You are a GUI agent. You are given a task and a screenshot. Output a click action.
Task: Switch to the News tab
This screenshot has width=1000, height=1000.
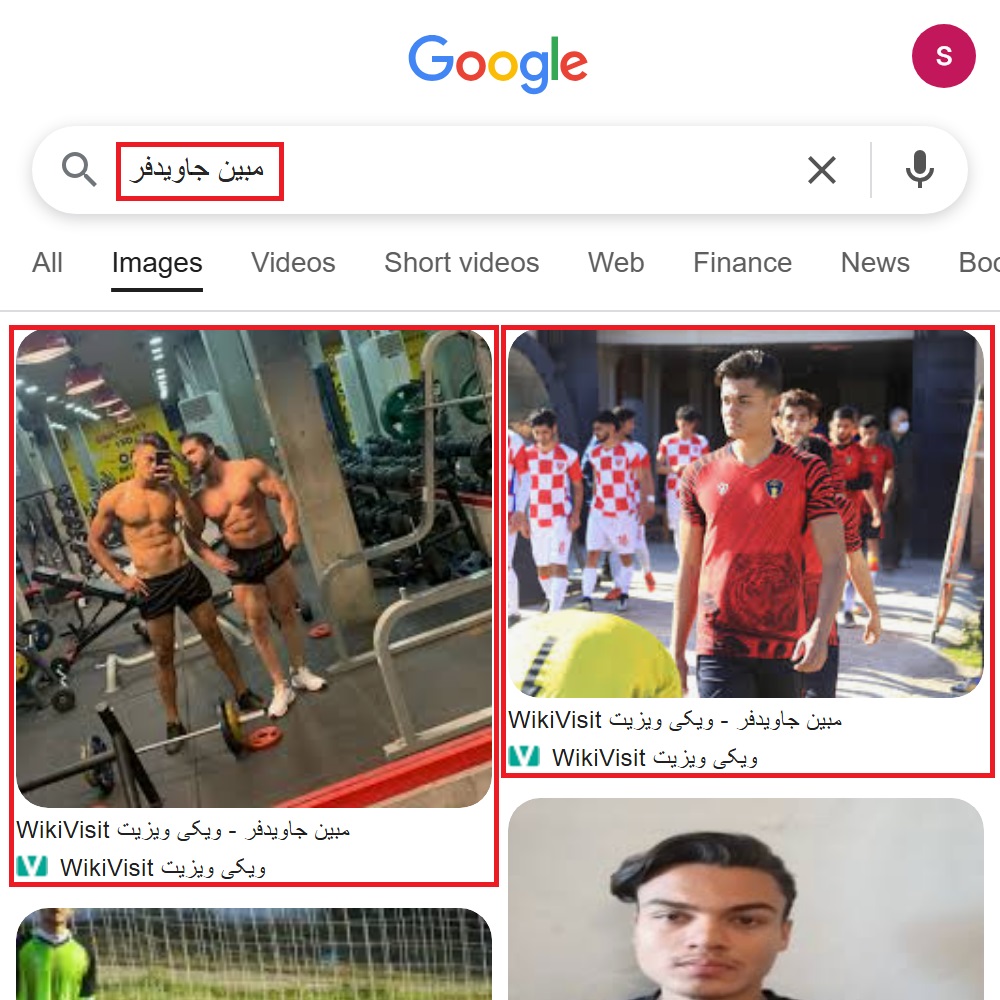tap(875, 263)
